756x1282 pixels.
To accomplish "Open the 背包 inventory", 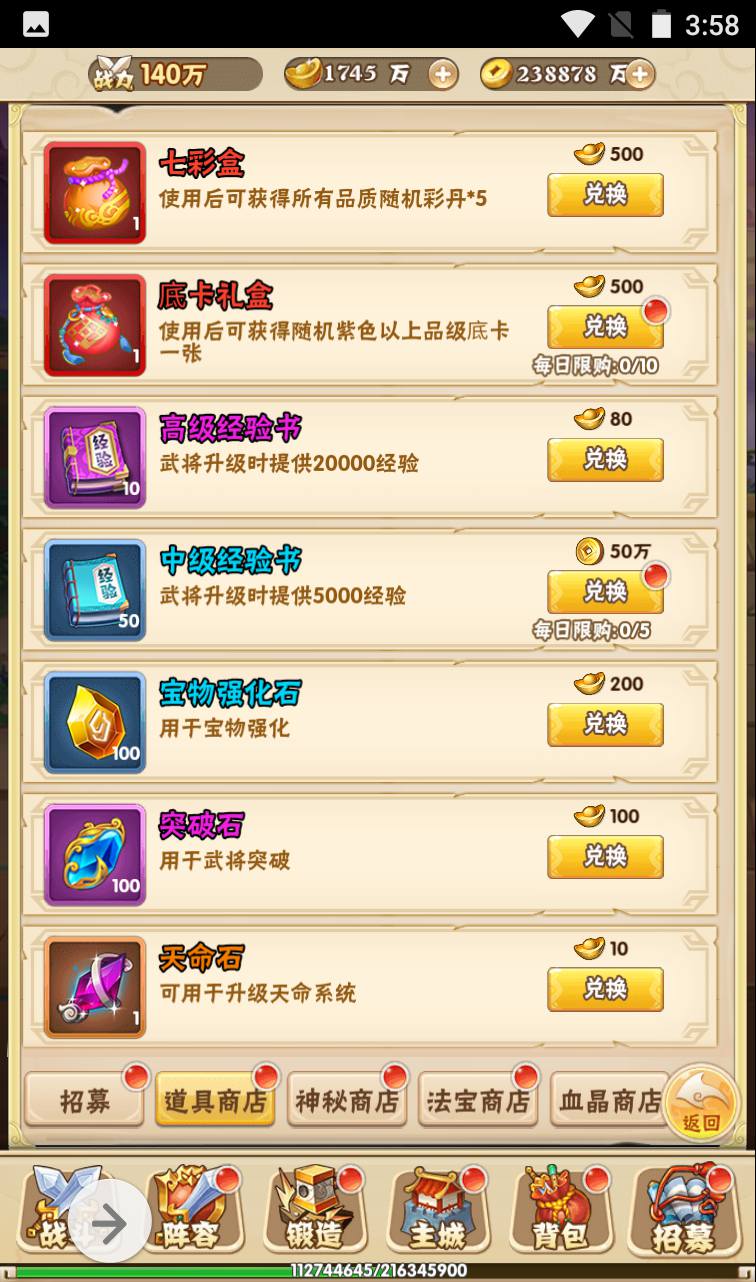I will pos(560,1212).
